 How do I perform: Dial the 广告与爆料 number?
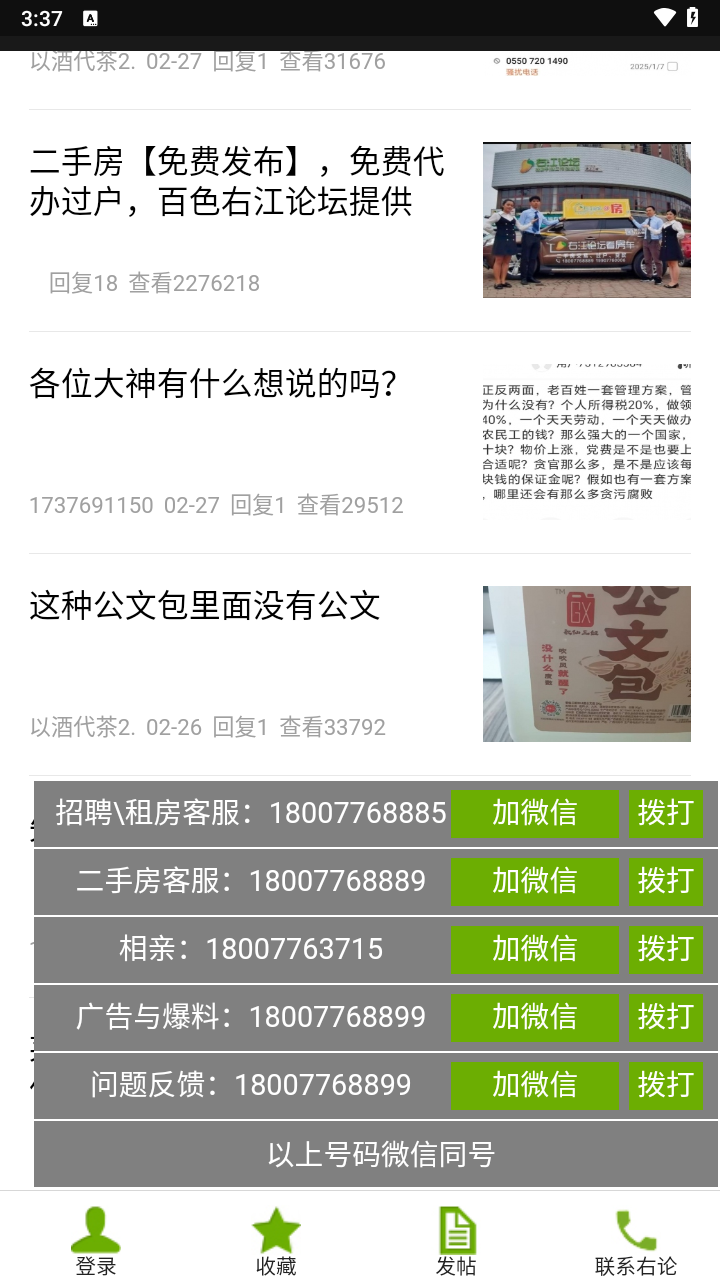click(665, 1017)
